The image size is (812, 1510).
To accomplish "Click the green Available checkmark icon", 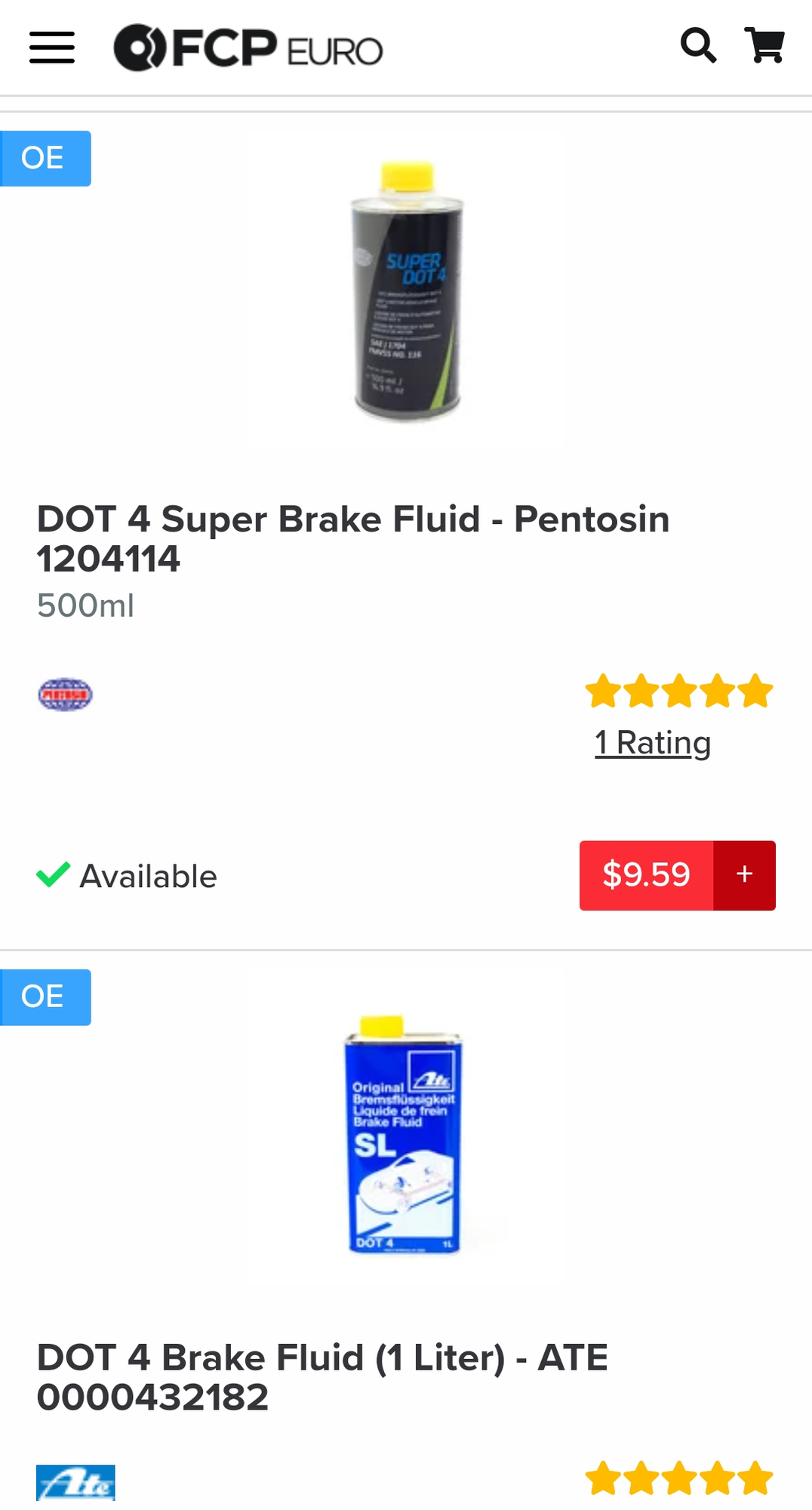I will 50,876.
